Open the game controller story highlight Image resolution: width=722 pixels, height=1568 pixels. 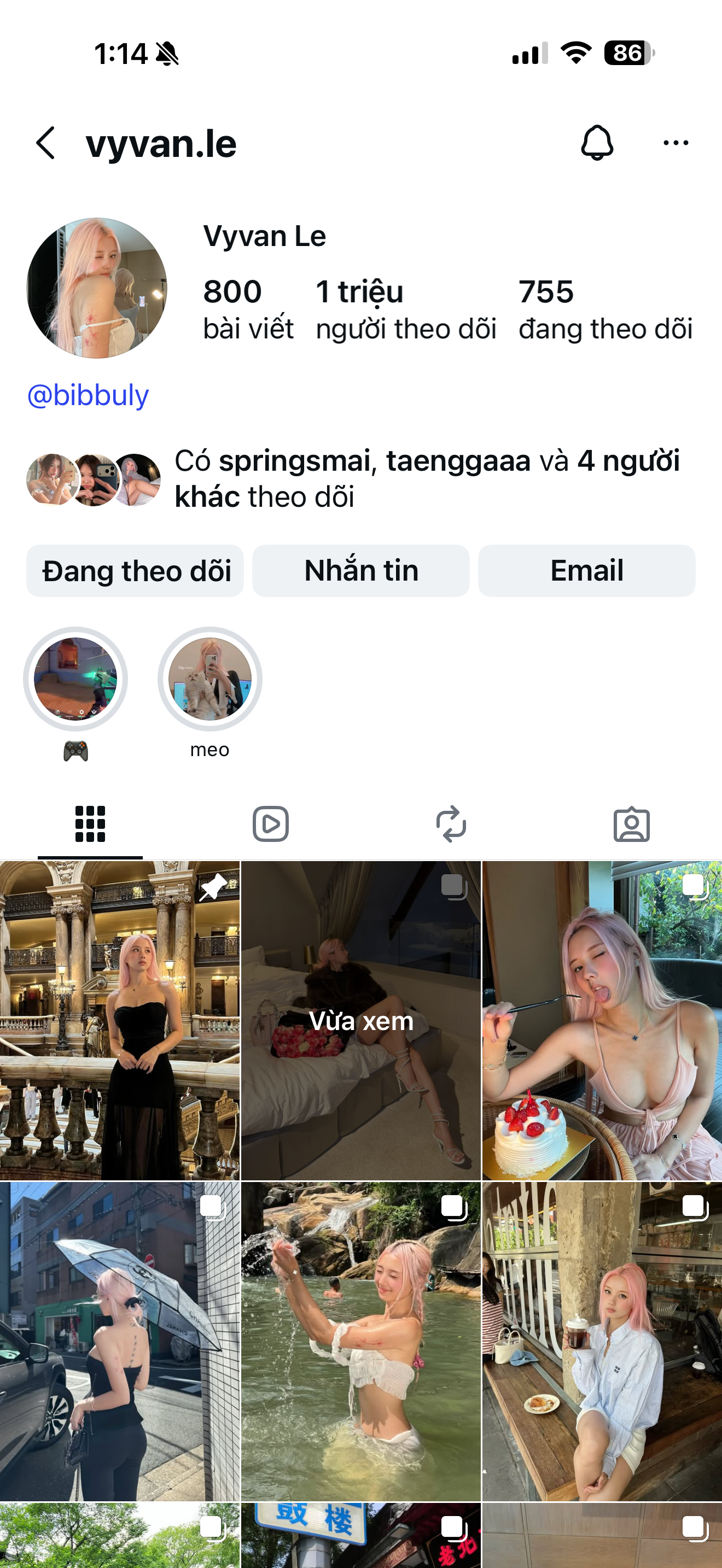[x=75, y=680]
